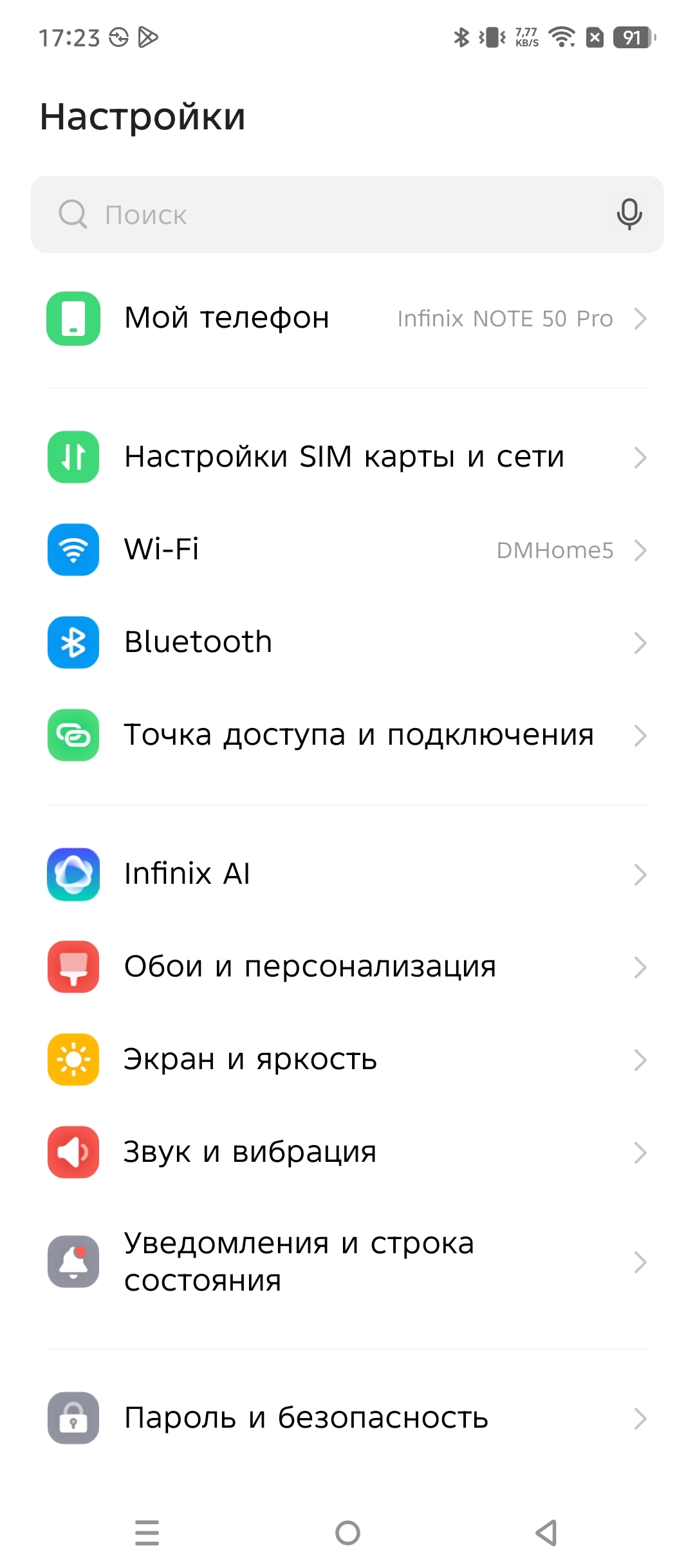695x1568 pixels.
Task: Select the Infinix AI icon
Action: click(x=72, y=873)
